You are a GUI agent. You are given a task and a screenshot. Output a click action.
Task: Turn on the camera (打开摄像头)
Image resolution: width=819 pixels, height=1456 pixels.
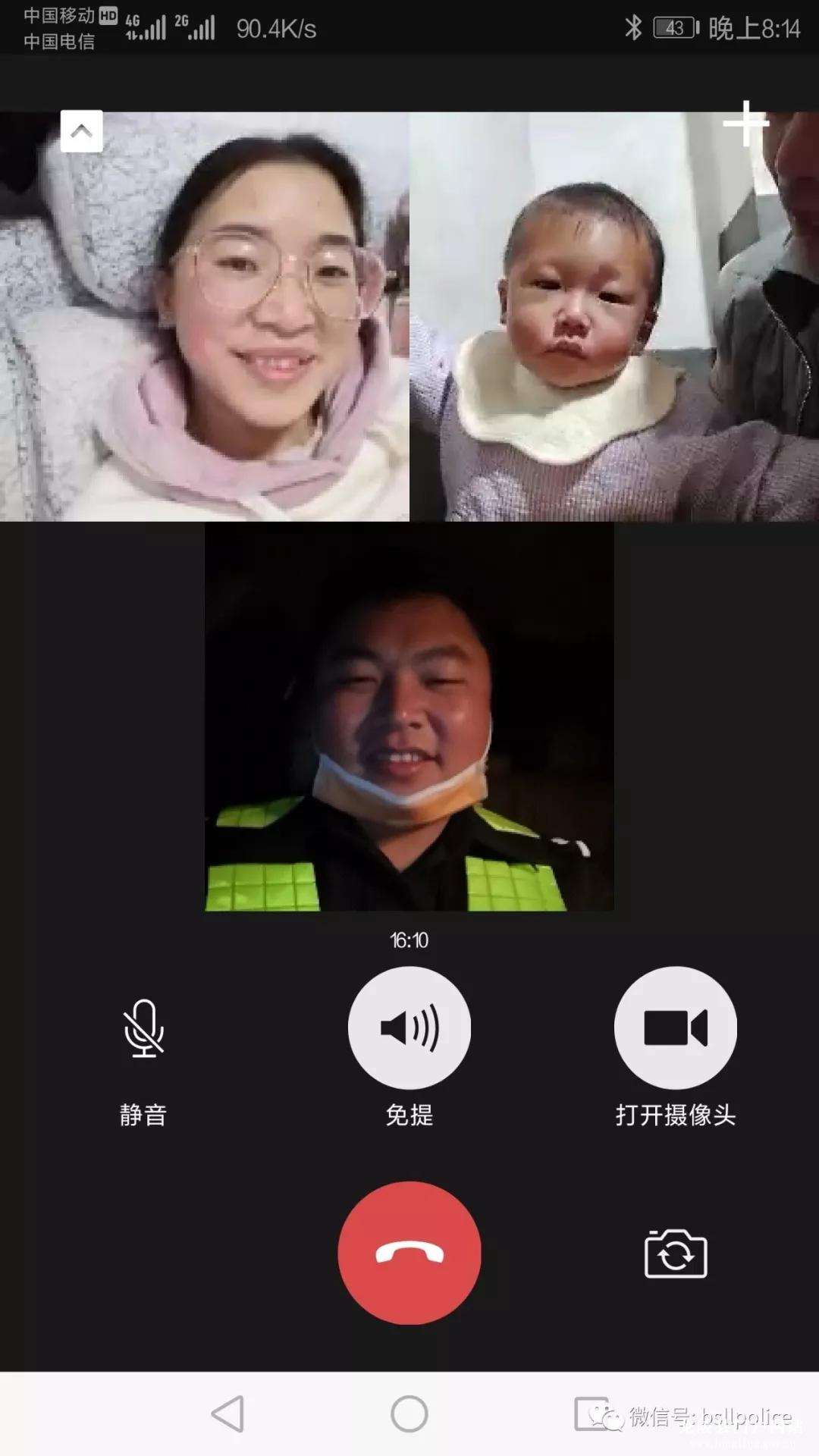pos(675,1028)
